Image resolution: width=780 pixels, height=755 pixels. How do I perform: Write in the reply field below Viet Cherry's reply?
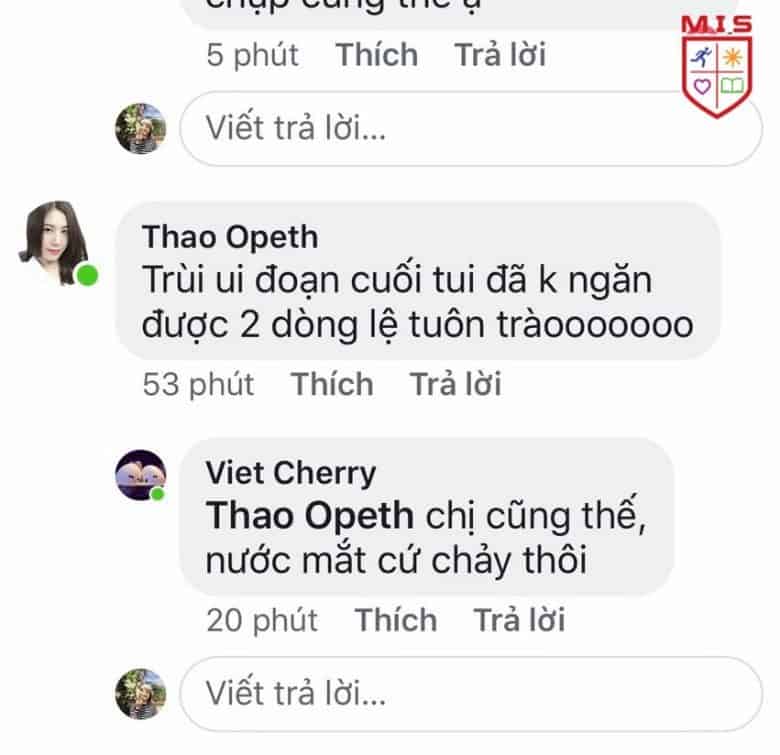470,693
